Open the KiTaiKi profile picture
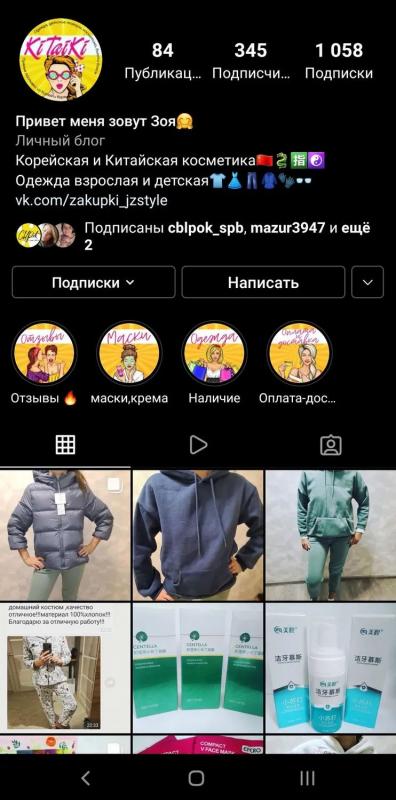 tap(60, 60)
